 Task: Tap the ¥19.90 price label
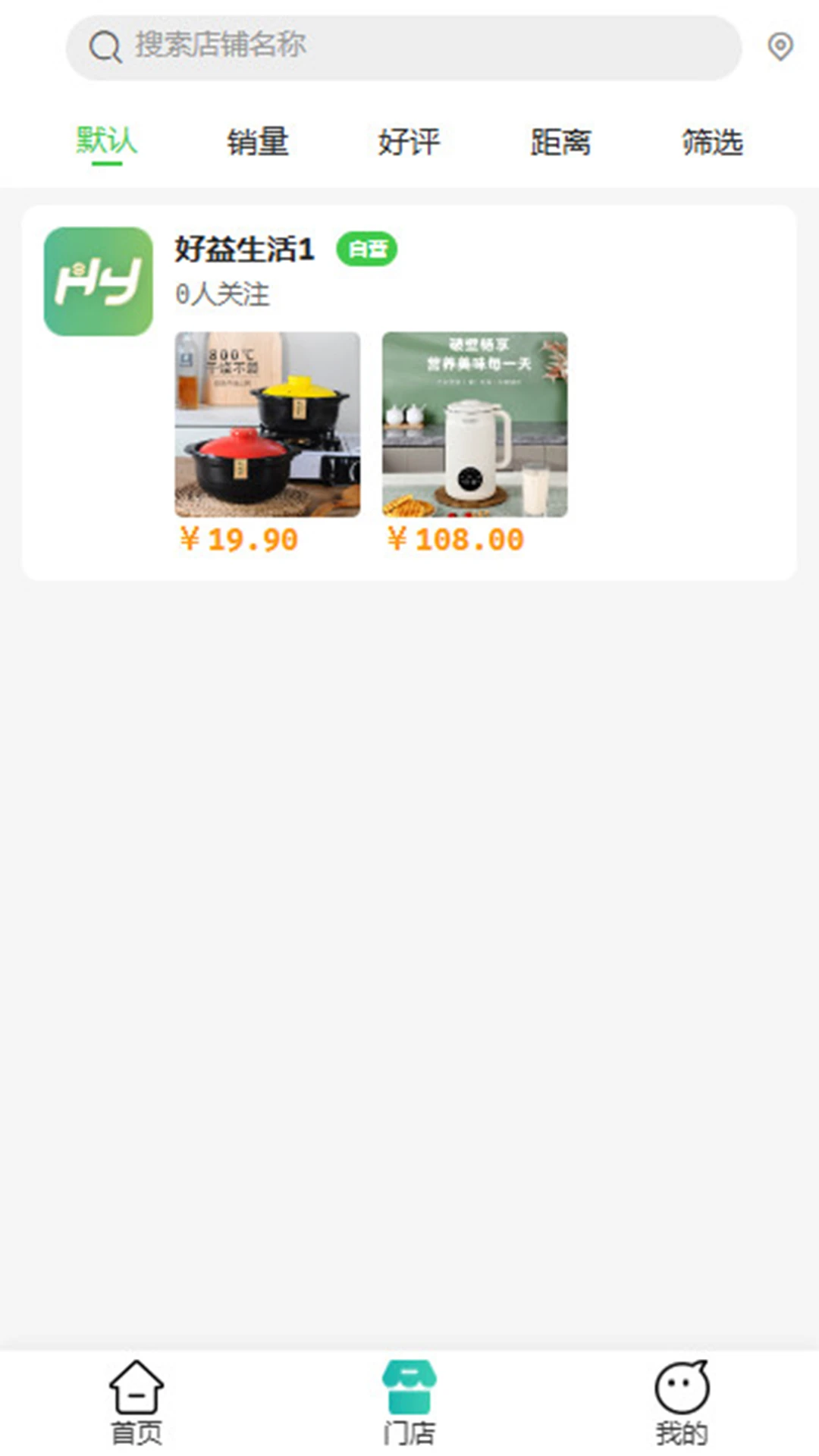point(238,539)
